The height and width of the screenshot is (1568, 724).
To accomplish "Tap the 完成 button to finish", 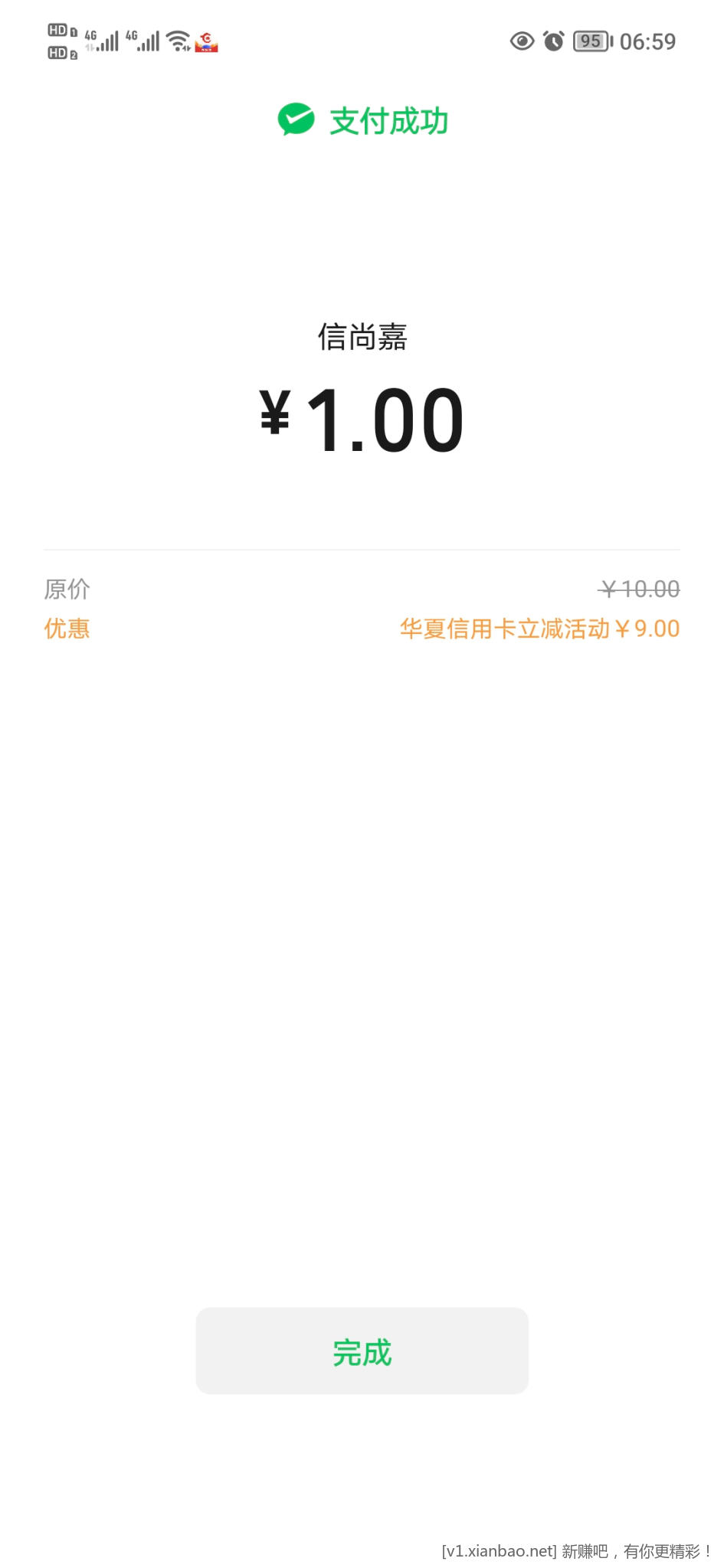I will (x=362, y=1351).
